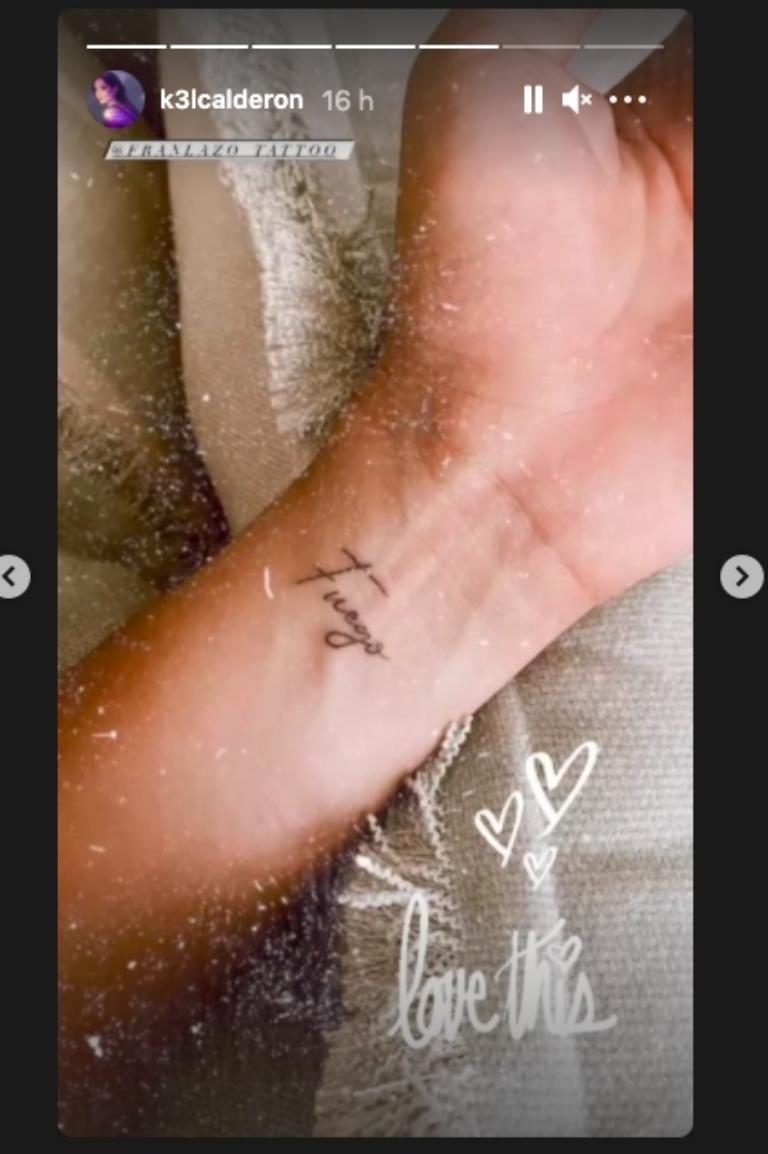Open the @franlazo_tattoo mention tag
Image resolution: width=768 pixels, height=1154 pixels.
[x=229, y=150]
